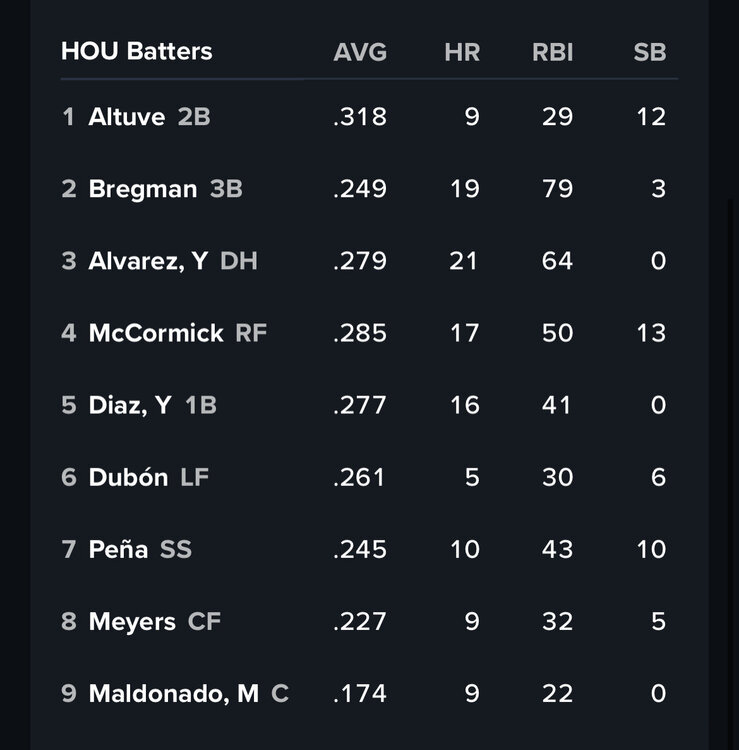Select Alvarez, Y in the lineup

149,261
